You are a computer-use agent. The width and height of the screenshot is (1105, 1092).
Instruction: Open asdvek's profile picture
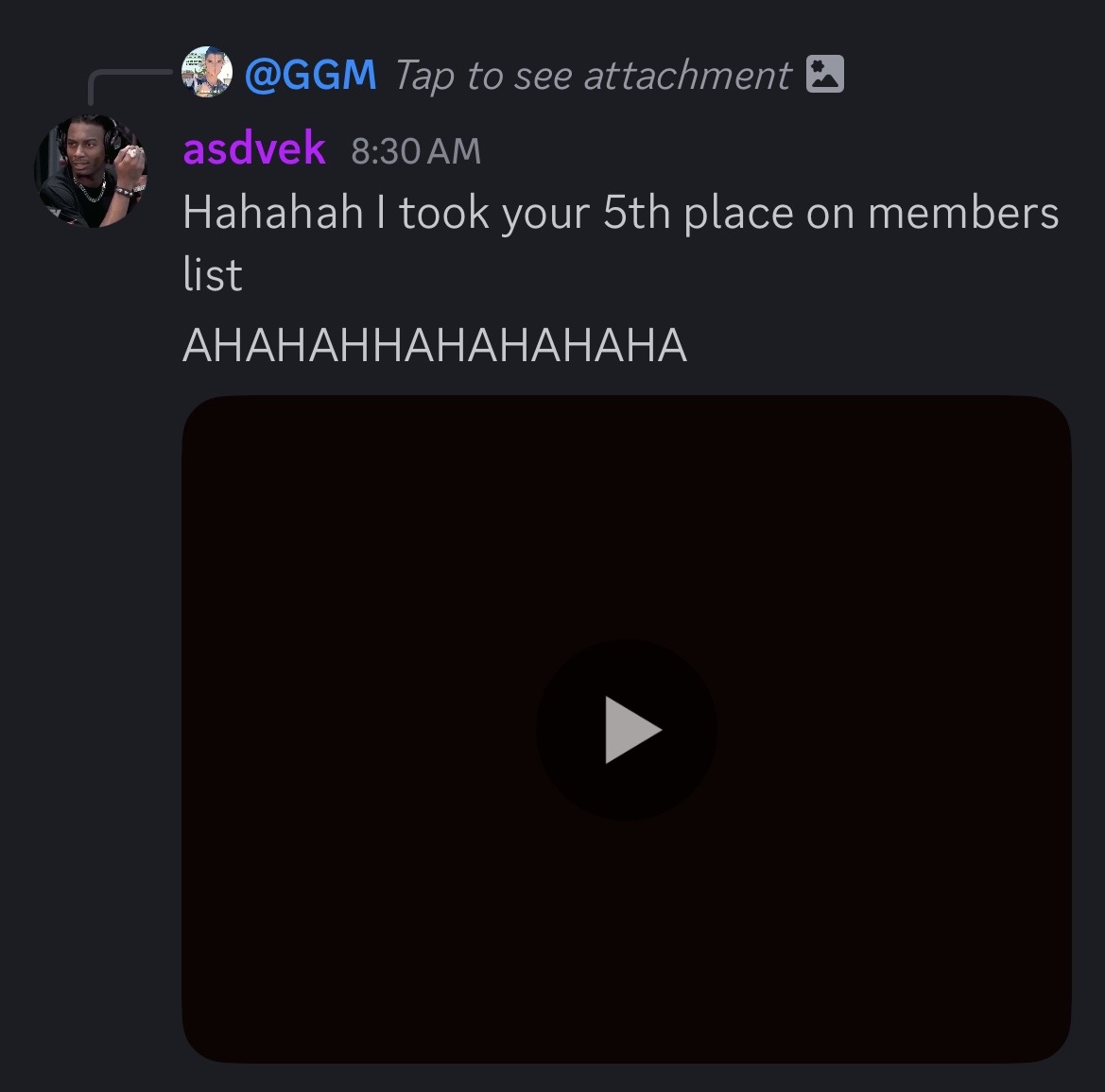click(x=91, y=171)
